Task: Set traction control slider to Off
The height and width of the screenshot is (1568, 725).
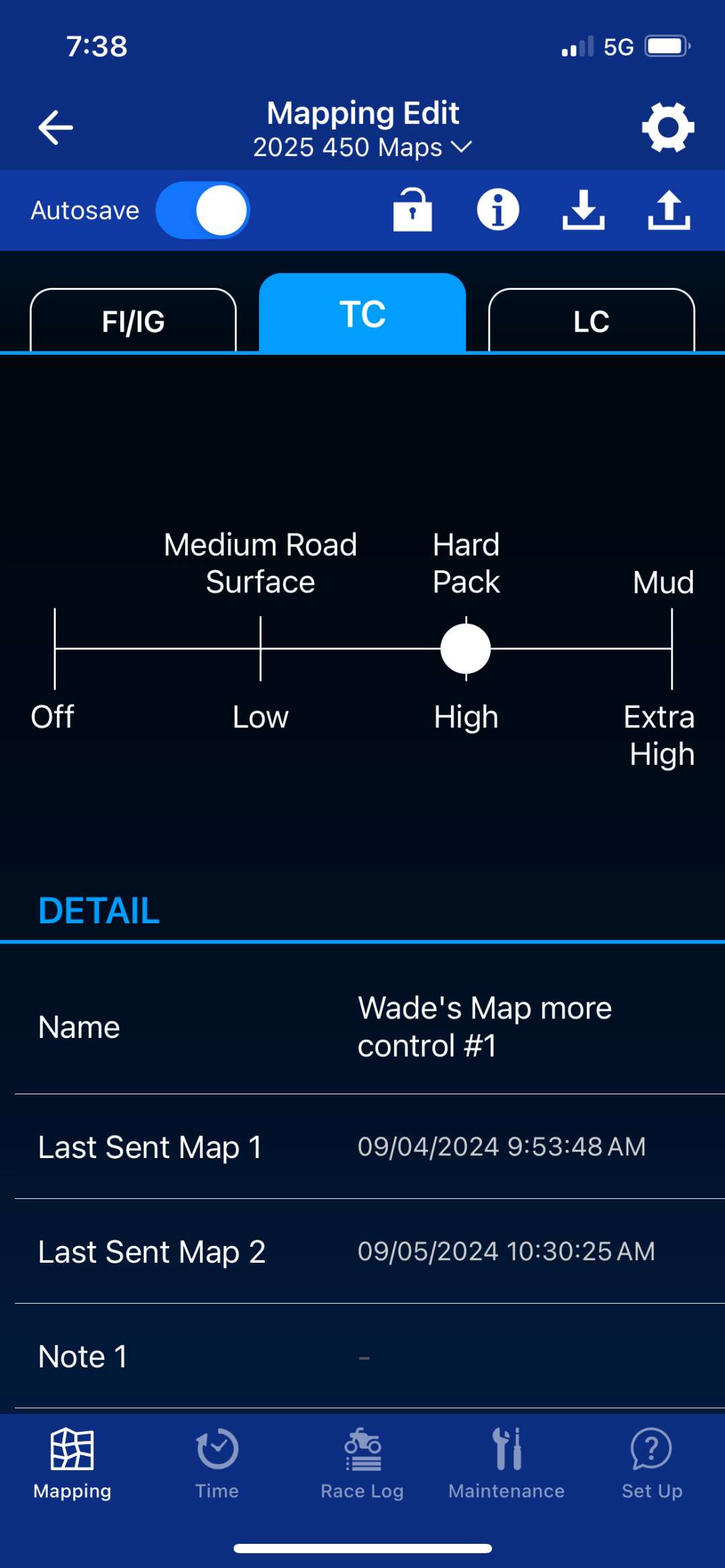Action: click(55, 649)
